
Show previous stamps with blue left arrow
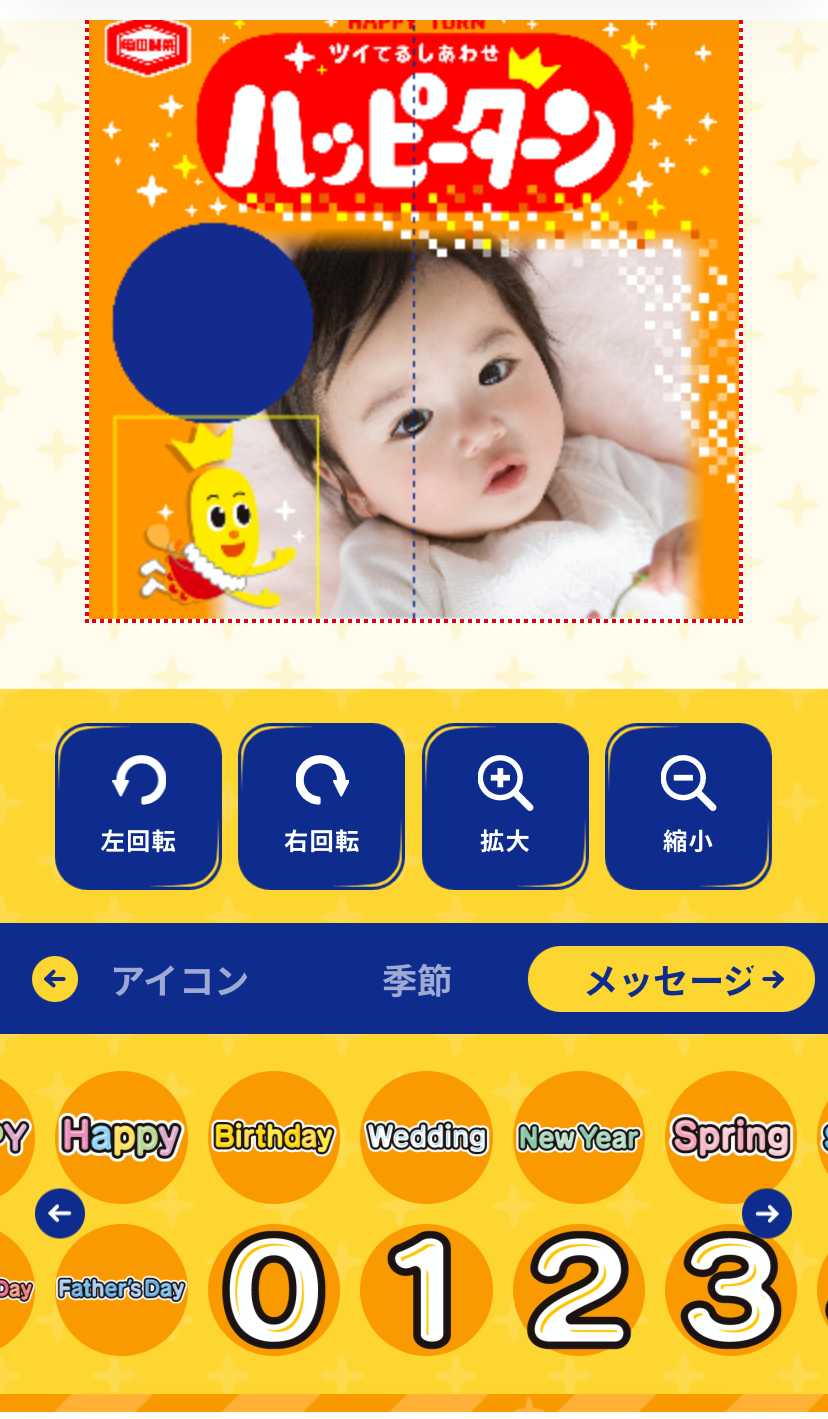pos(60,1214)
